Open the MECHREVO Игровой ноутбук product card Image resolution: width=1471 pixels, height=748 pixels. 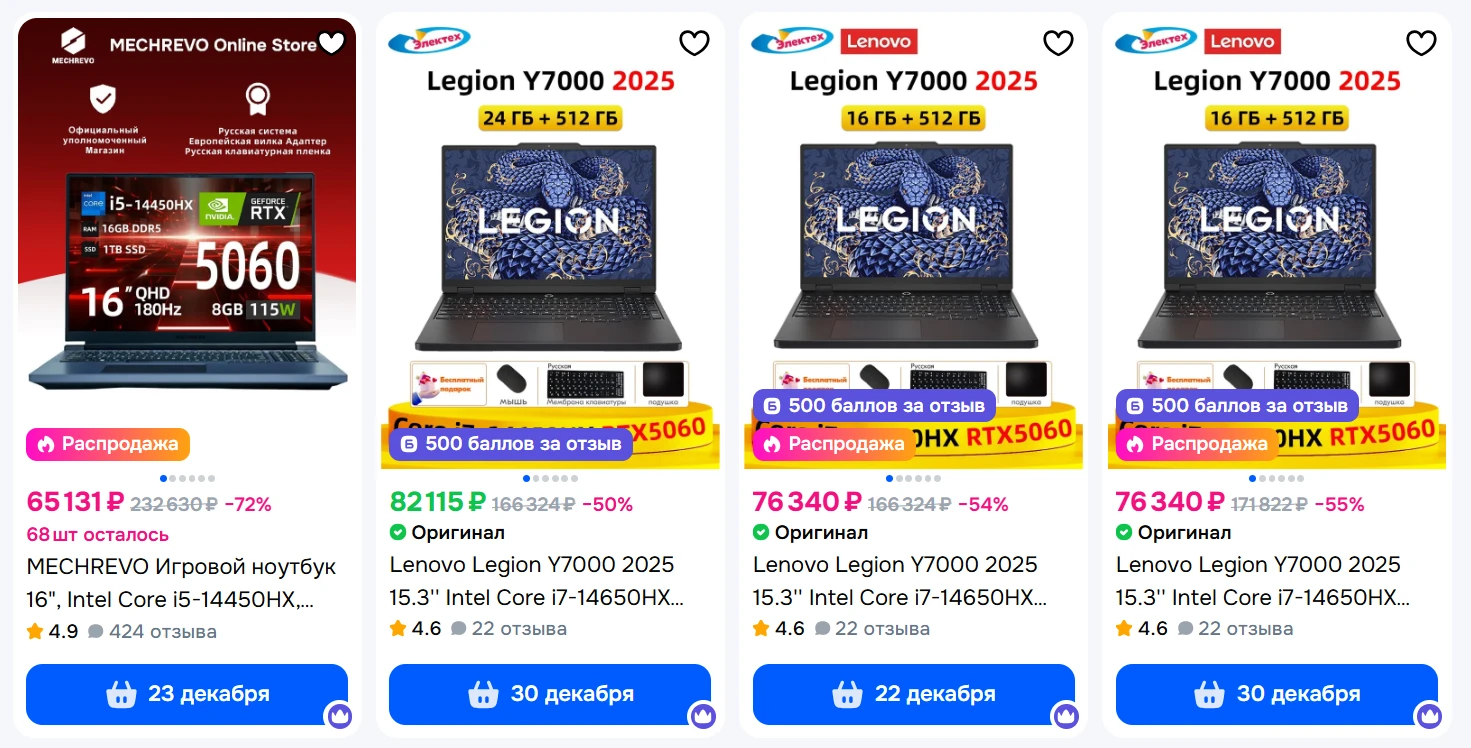pos(181,582)
